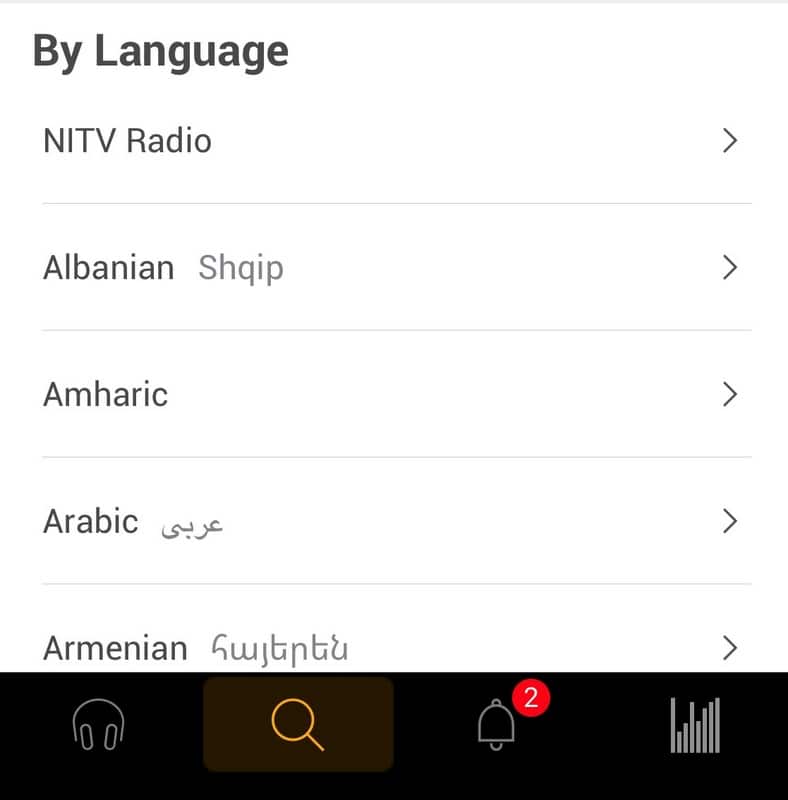Click the Shqip secondary label

pyautogui.click(x=240, y=268)
